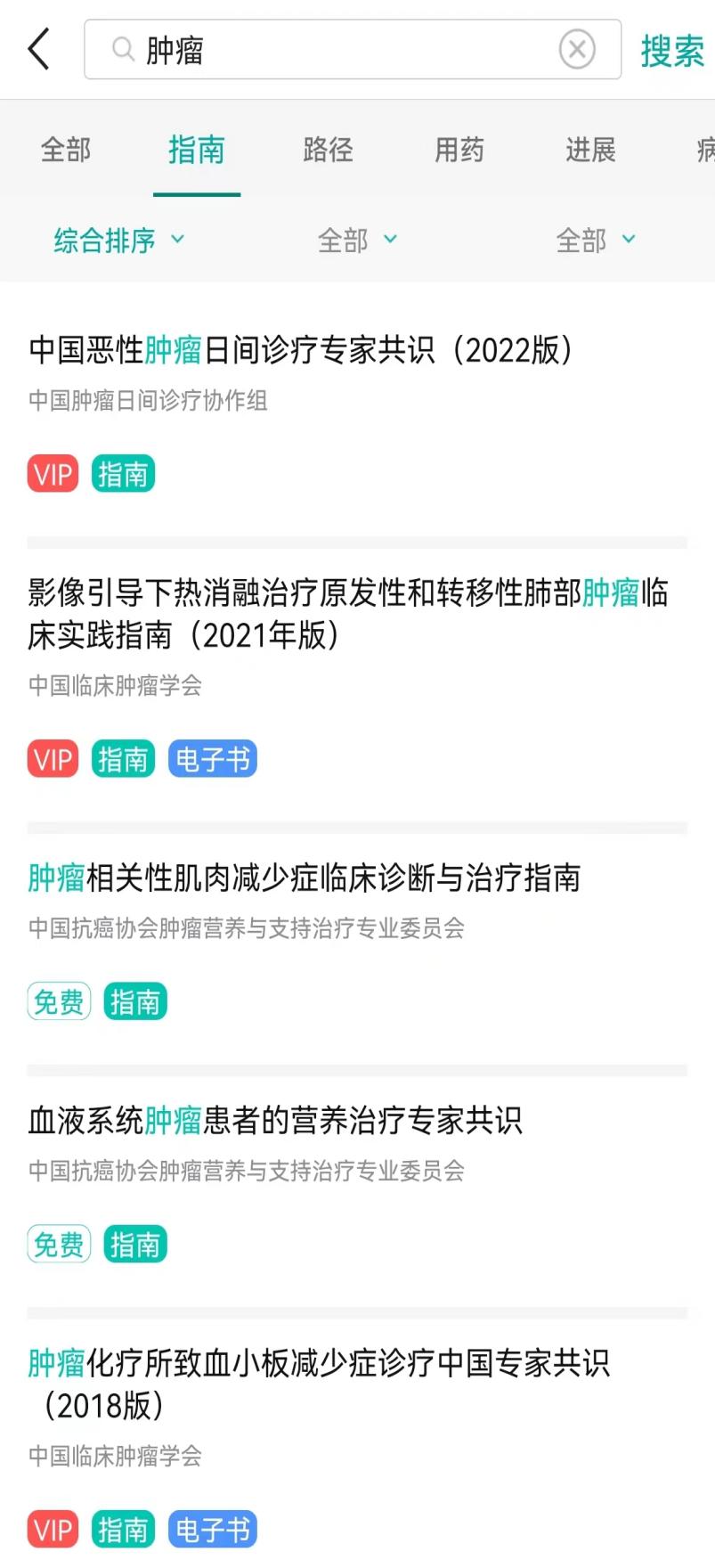Tap the 搜索 button
This screenshot has height=1568, width=715.
pos(672,51)
